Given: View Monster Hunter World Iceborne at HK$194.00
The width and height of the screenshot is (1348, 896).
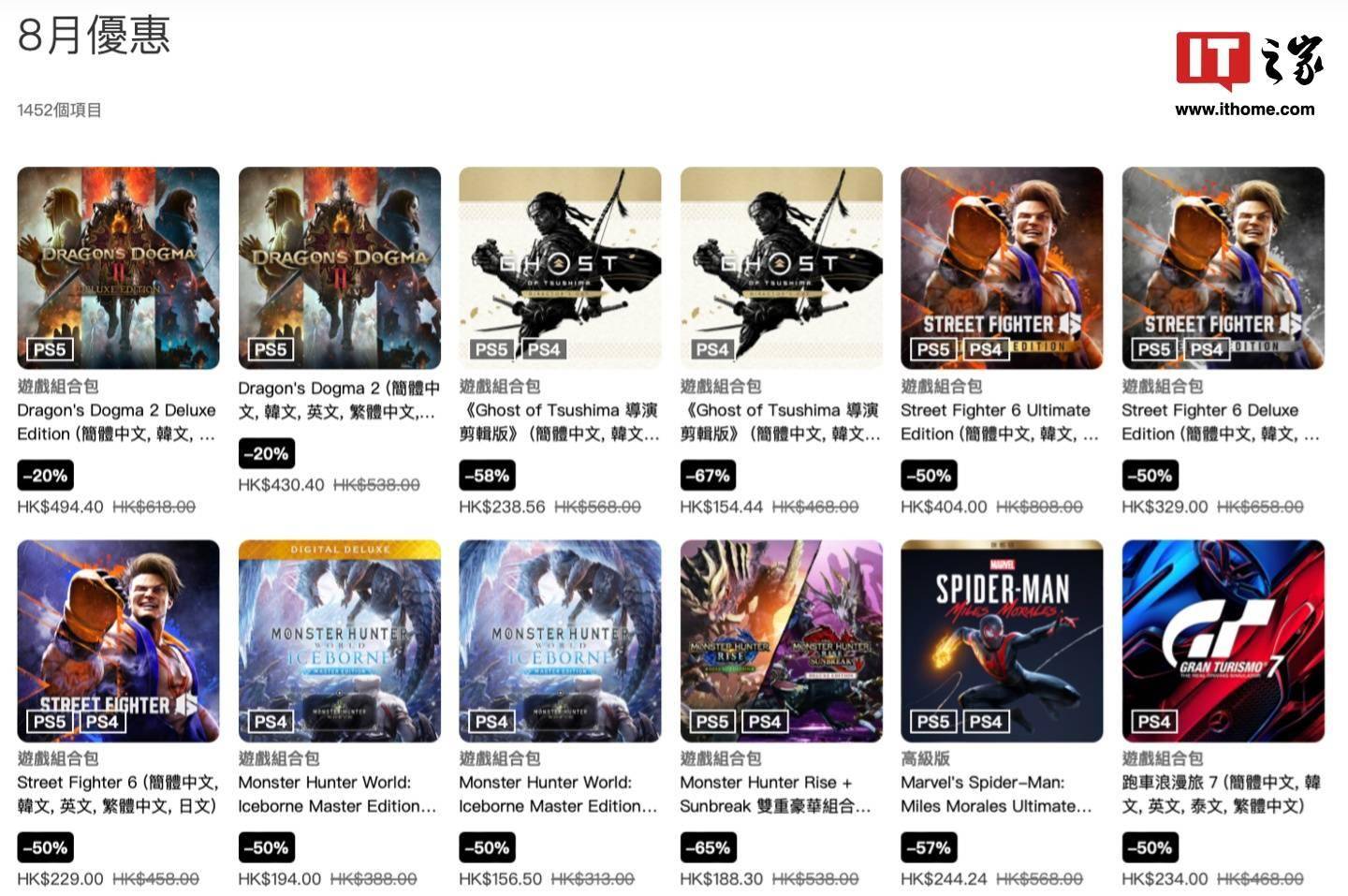Looking at the screenshot, I should tap(339, 640).
